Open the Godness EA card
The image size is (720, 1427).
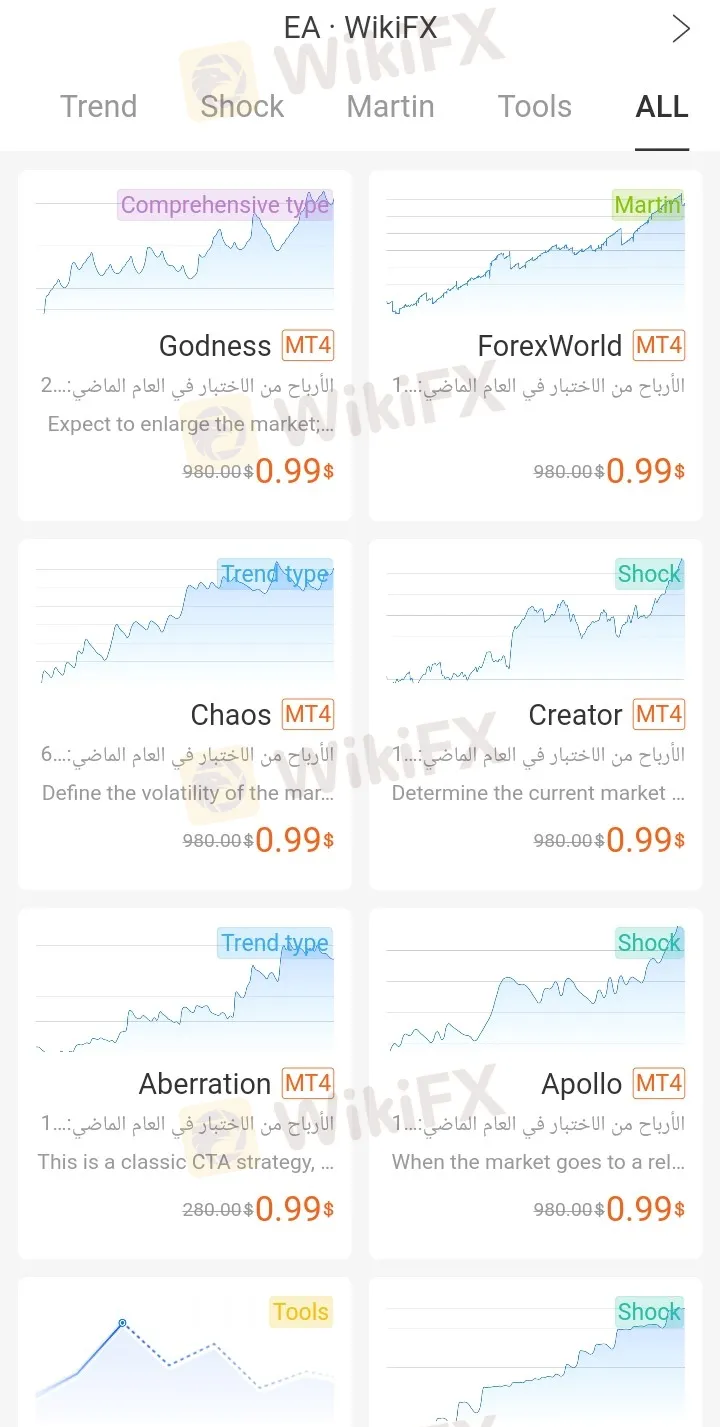[x=185, y=345]
